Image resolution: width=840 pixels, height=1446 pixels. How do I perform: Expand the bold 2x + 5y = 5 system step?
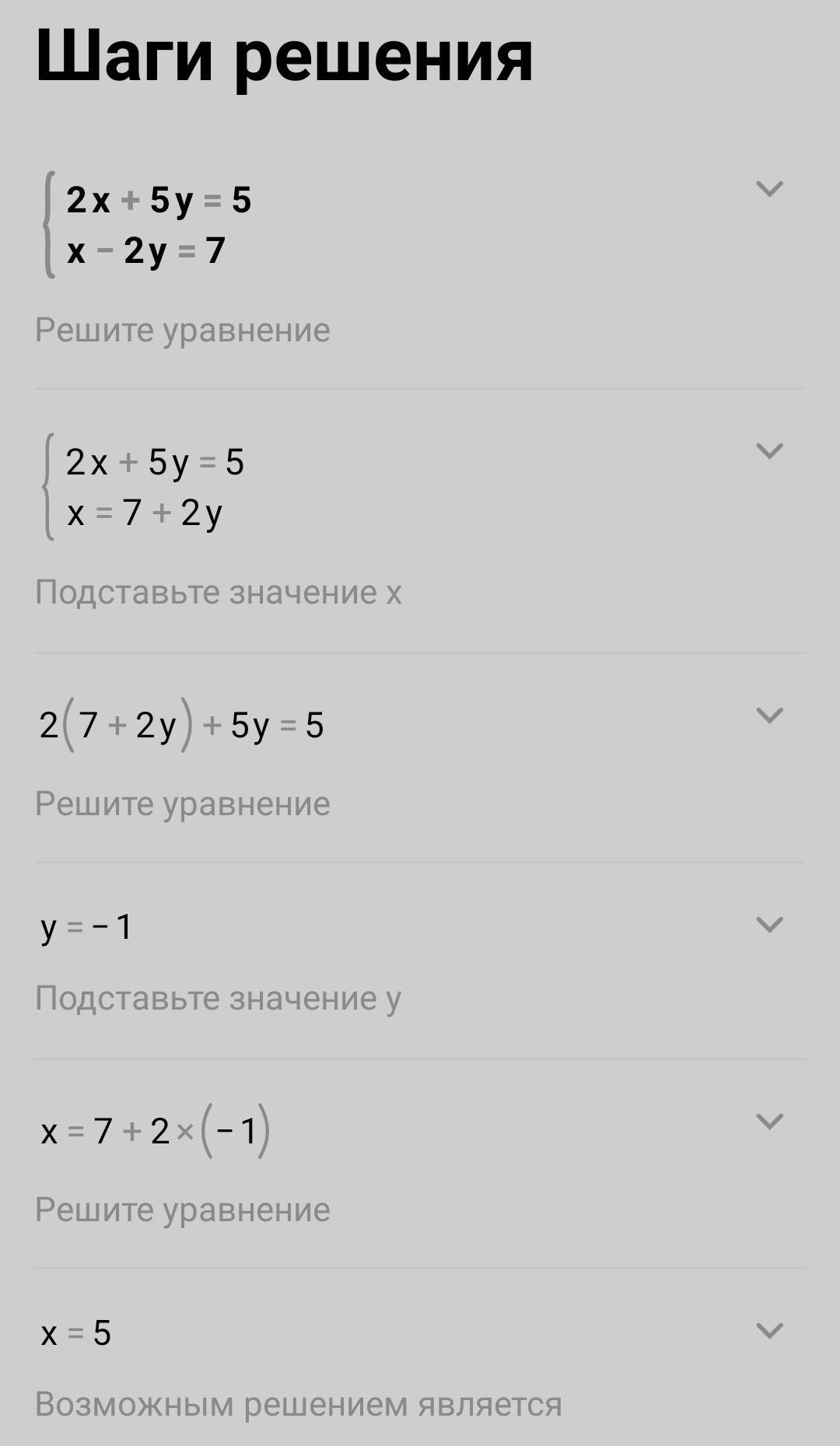pos(769,189)
